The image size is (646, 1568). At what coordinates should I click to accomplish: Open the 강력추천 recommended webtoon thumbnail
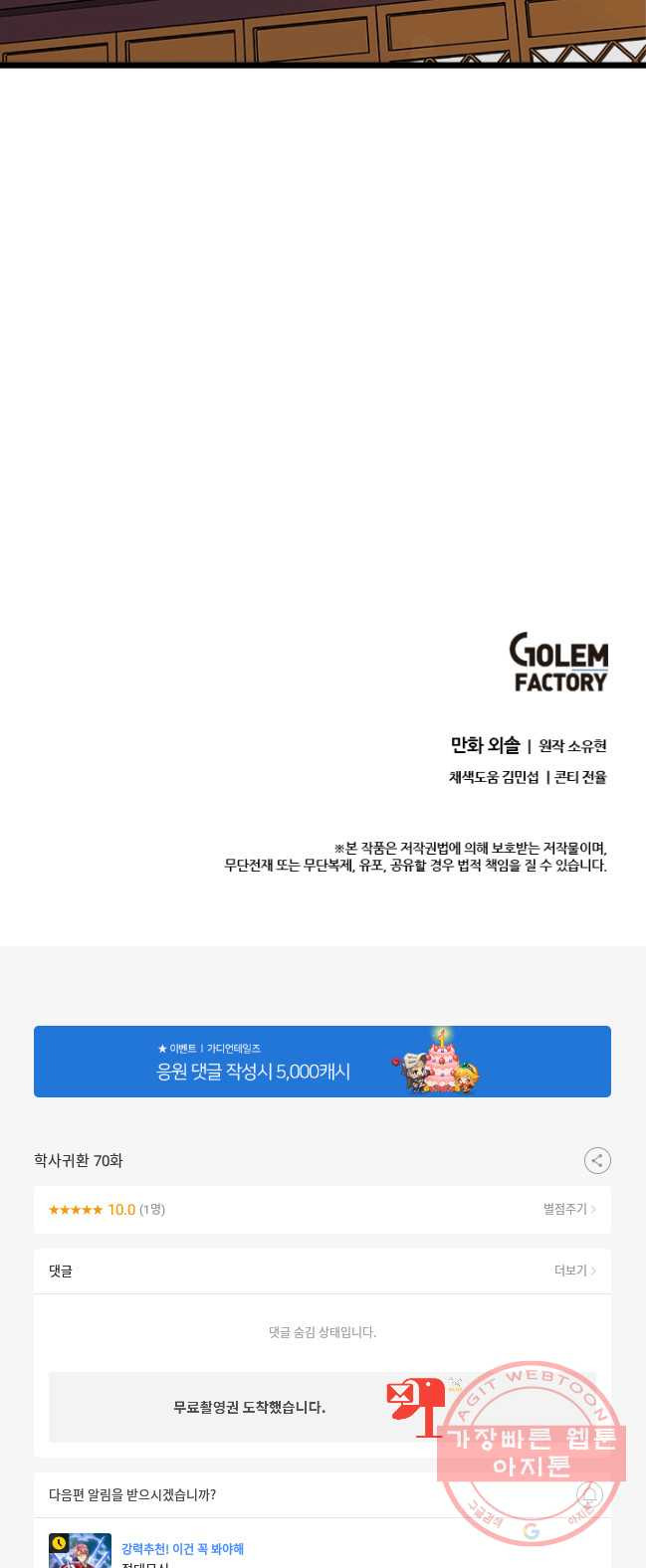80,1550
